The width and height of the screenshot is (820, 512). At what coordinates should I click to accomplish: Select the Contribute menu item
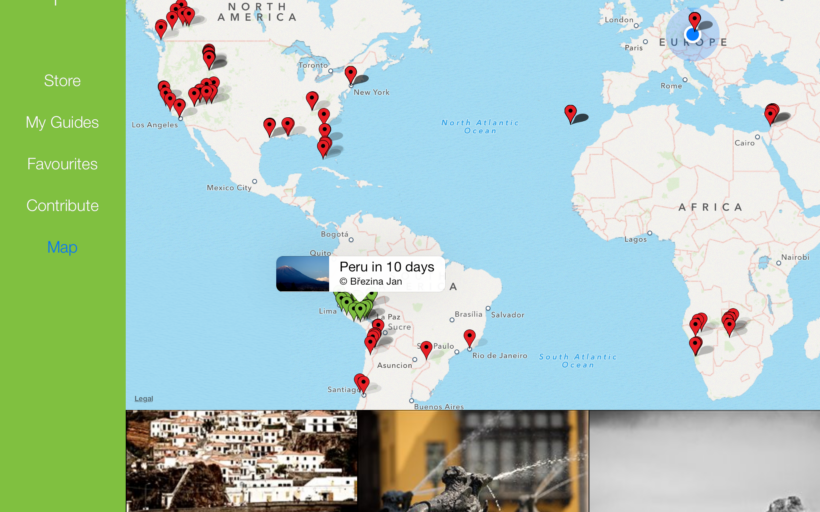(62, 206)
